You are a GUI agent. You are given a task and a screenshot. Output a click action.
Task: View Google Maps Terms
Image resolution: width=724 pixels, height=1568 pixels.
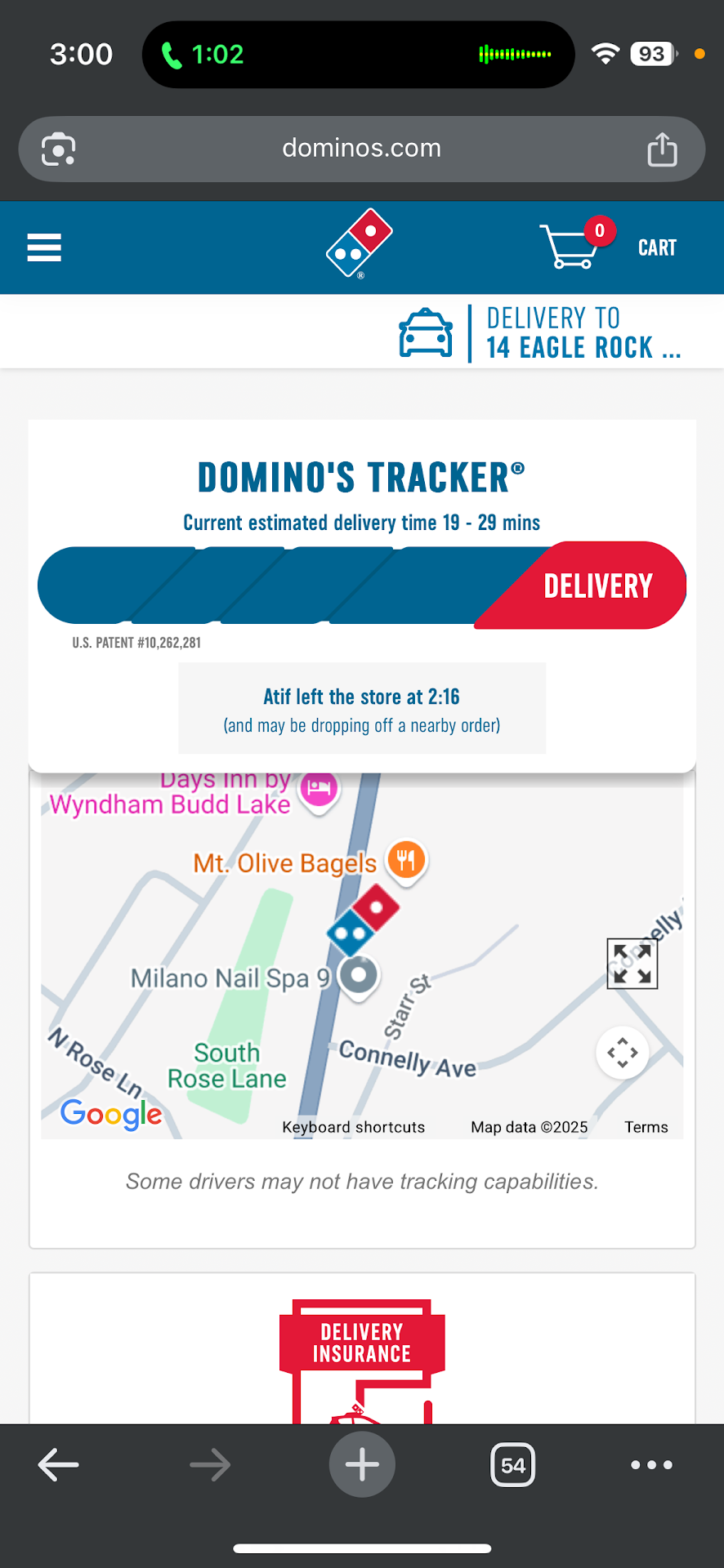click(x=646, y=1127)
